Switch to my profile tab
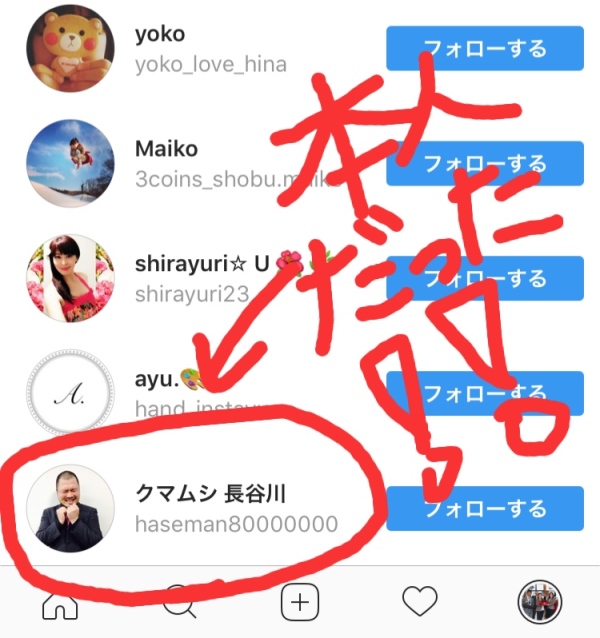The height and width of the screenshot is (638, 600). tap(539, 602)
